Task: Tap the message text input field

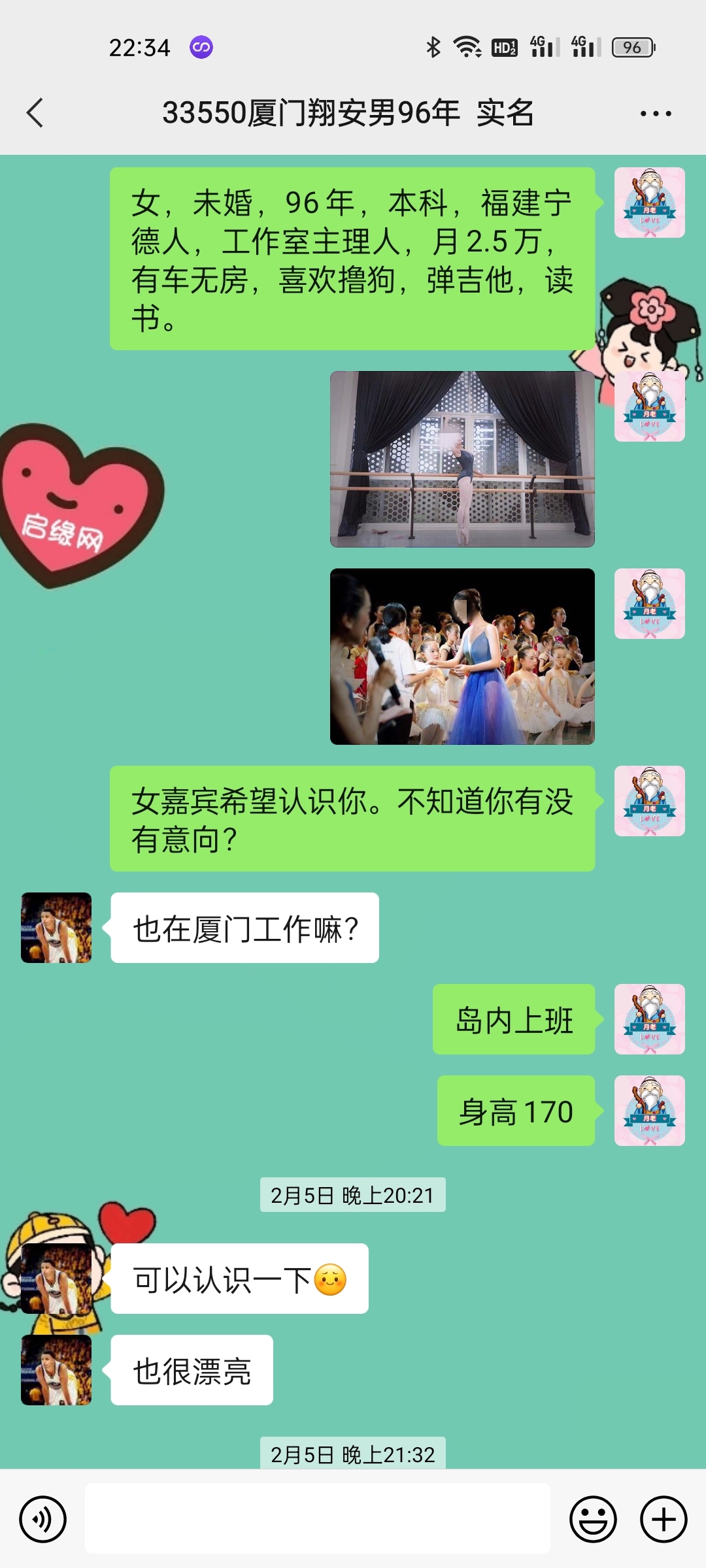Action: tap(317, 1518)
